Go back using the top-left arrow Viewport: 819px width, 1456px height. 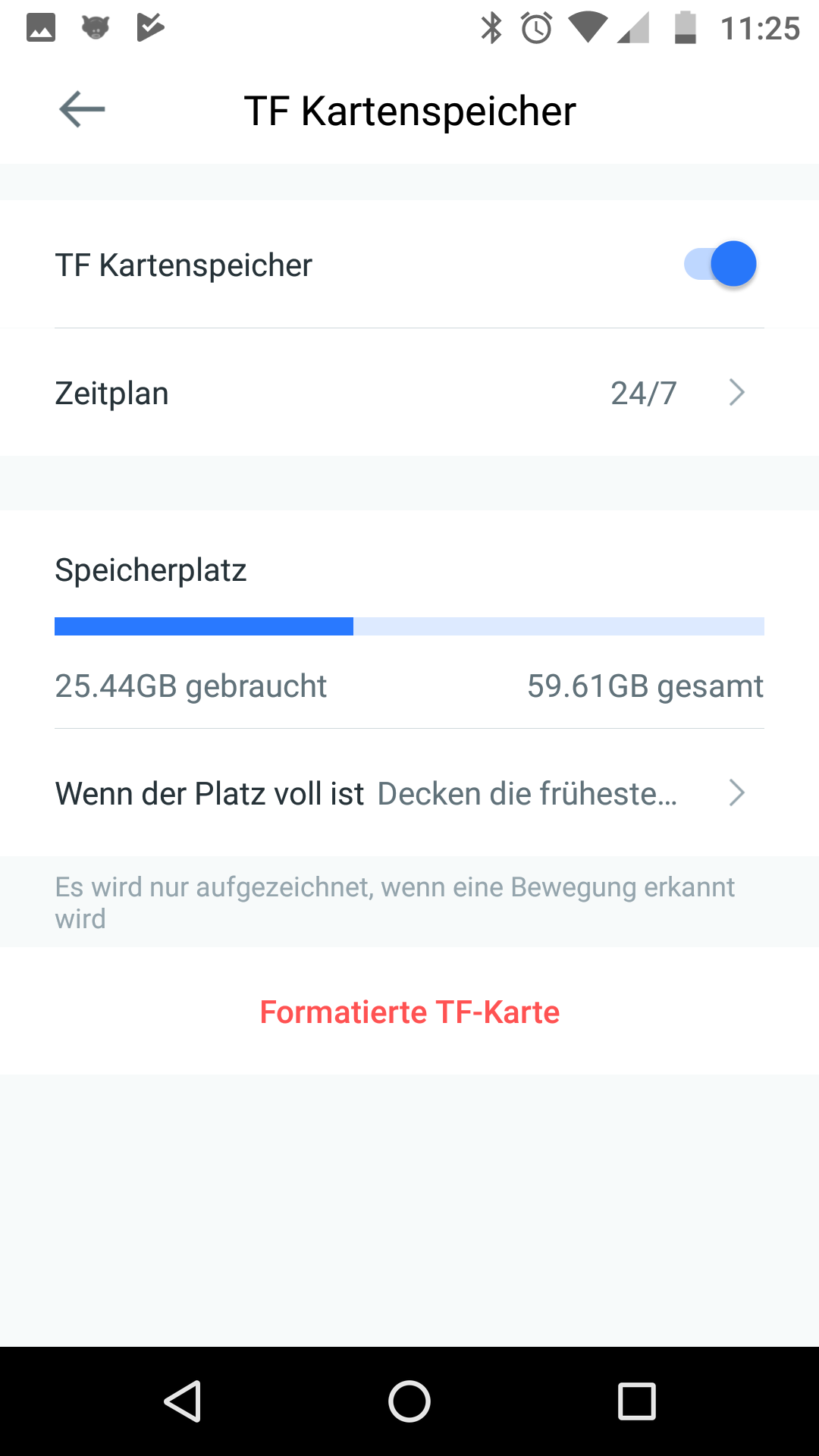(82, 109)
